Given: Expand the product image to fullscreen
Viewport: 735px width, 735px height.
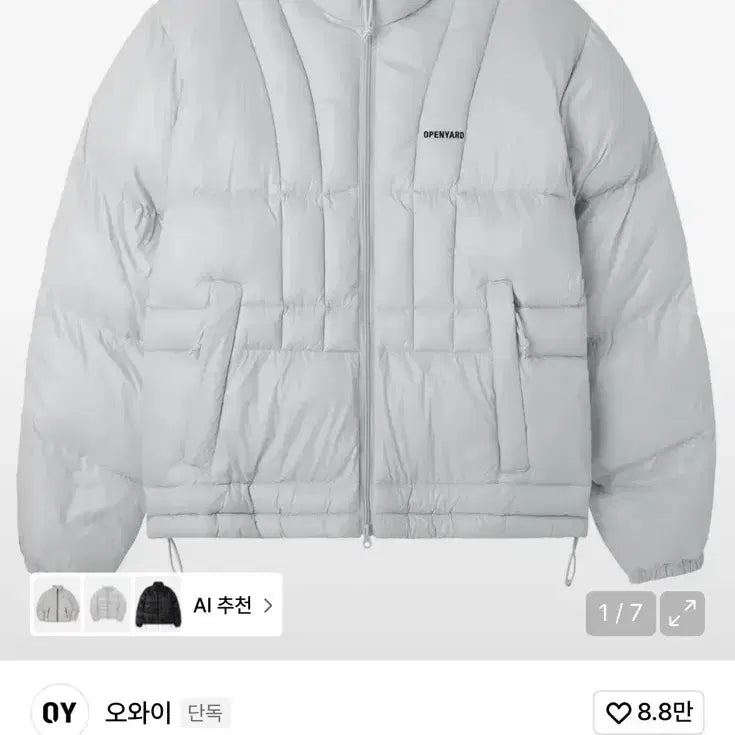Looking at the screenshot, I should [684, 612].
